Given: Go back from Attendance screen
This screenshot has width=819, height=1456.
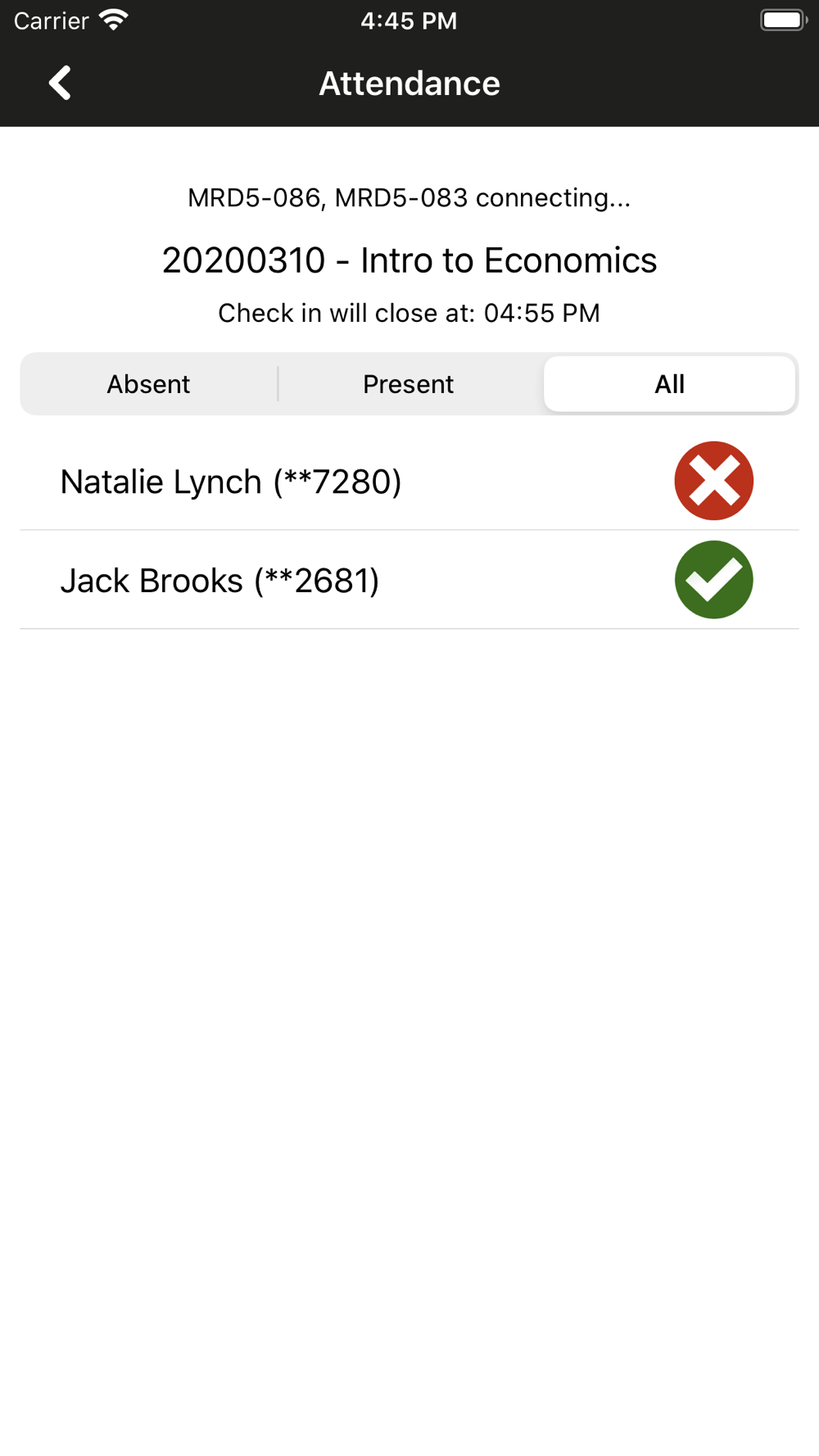Looking at the screenshot, I should (x=60, y=84).
